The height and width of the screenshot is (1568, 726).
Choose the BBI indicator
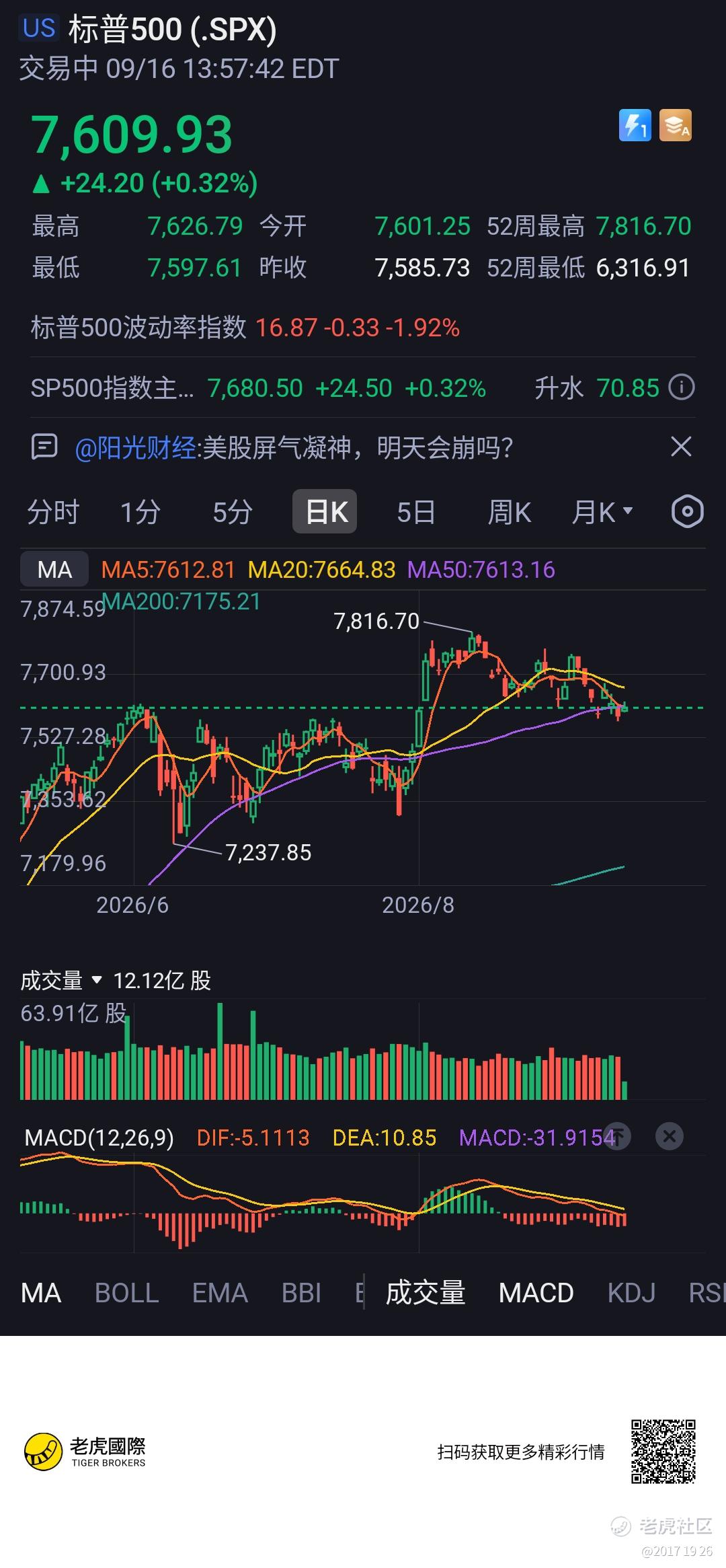(x=301, y=1293)
